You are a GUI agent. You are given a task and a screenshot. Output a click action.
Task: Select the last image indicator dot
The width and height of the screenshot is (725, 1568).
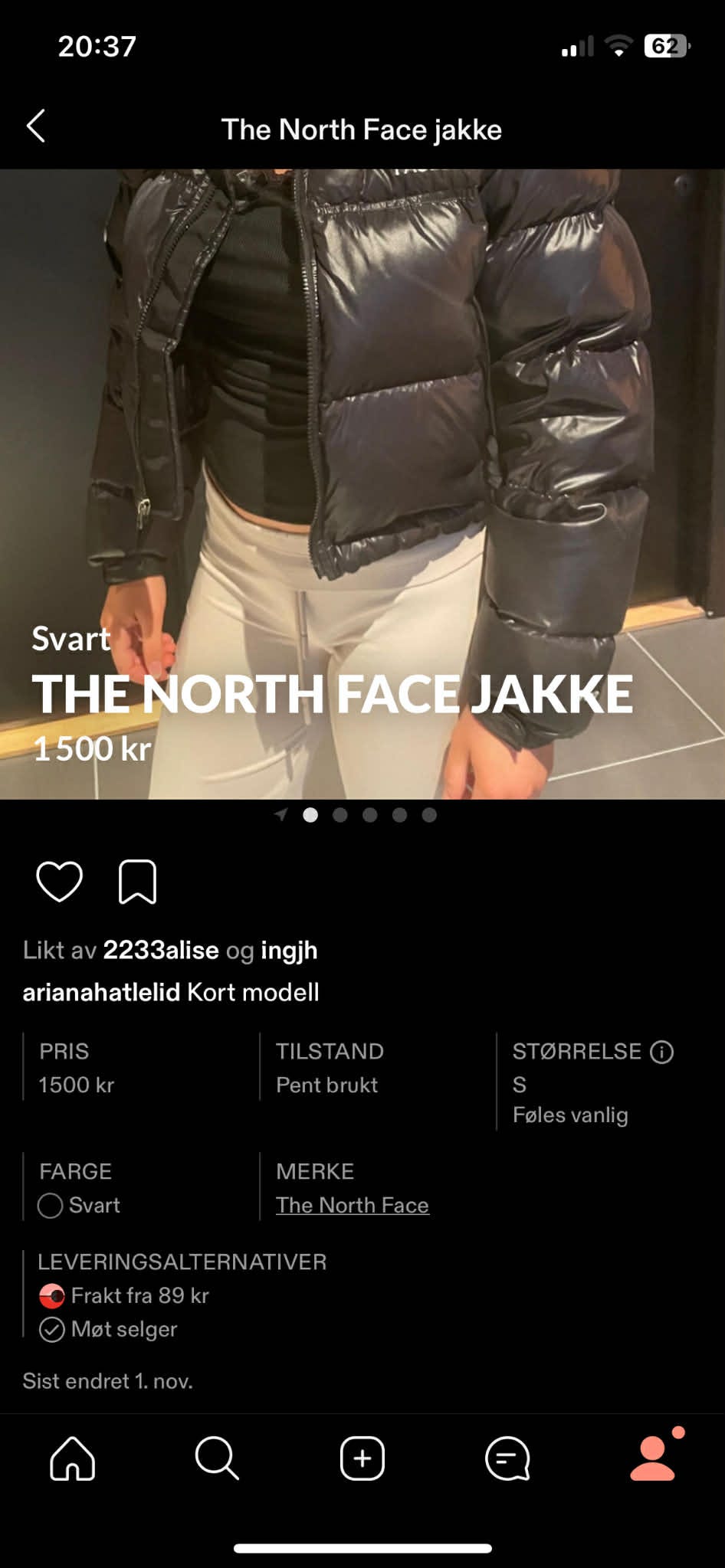[x=430, y=816]
